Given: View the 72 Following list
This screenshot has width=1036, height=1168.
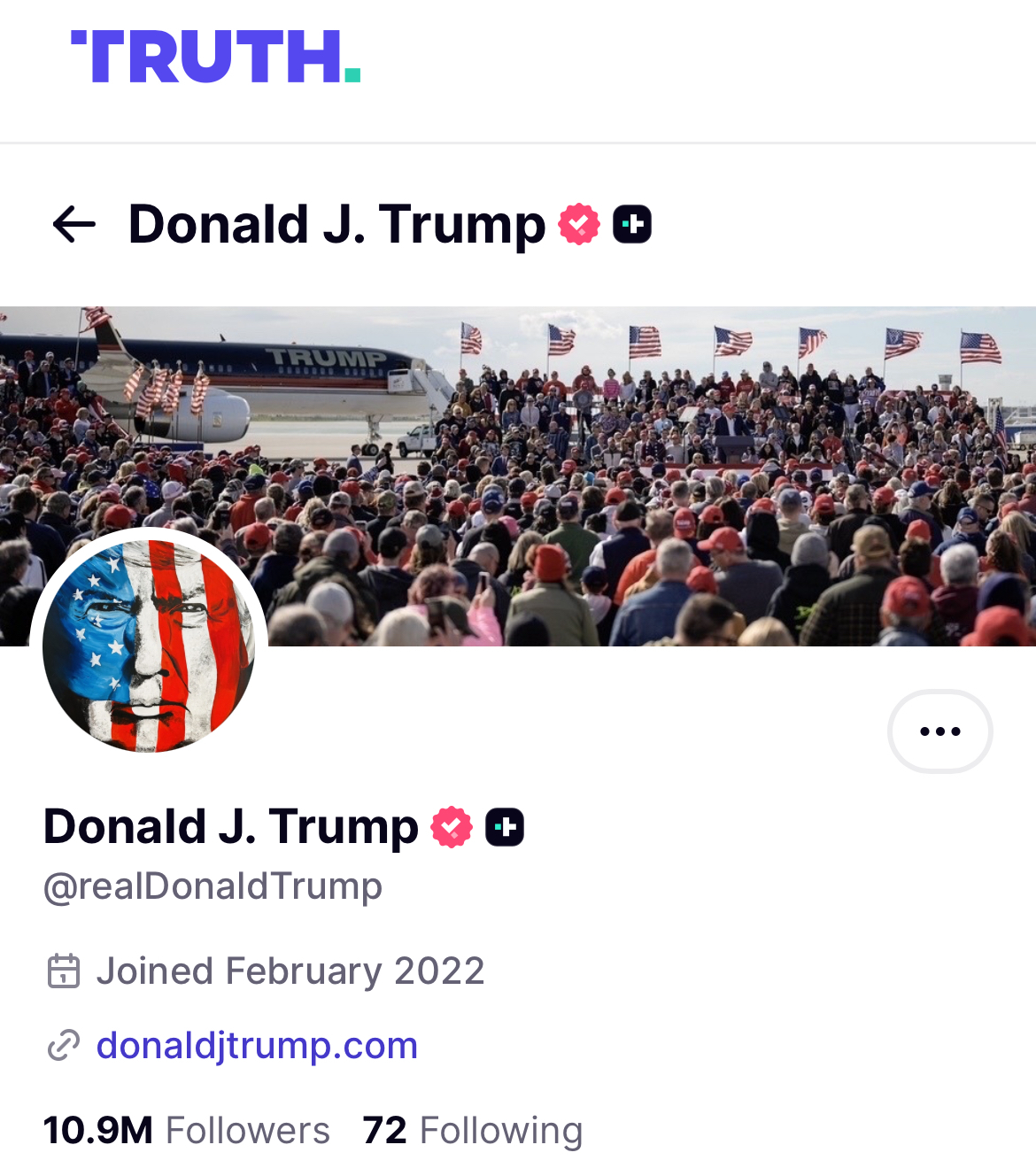Looking at the screenshot, I should coord(473,1131).
